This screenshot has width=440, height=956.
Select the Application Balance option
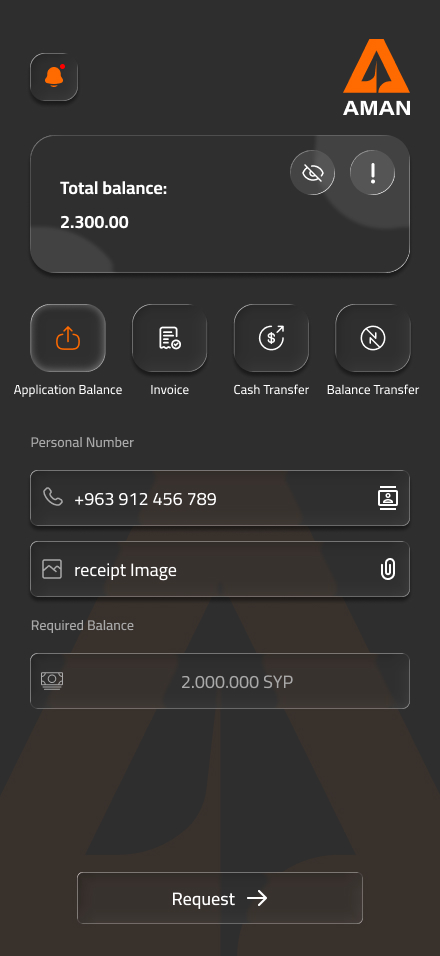tap(68, 338)
